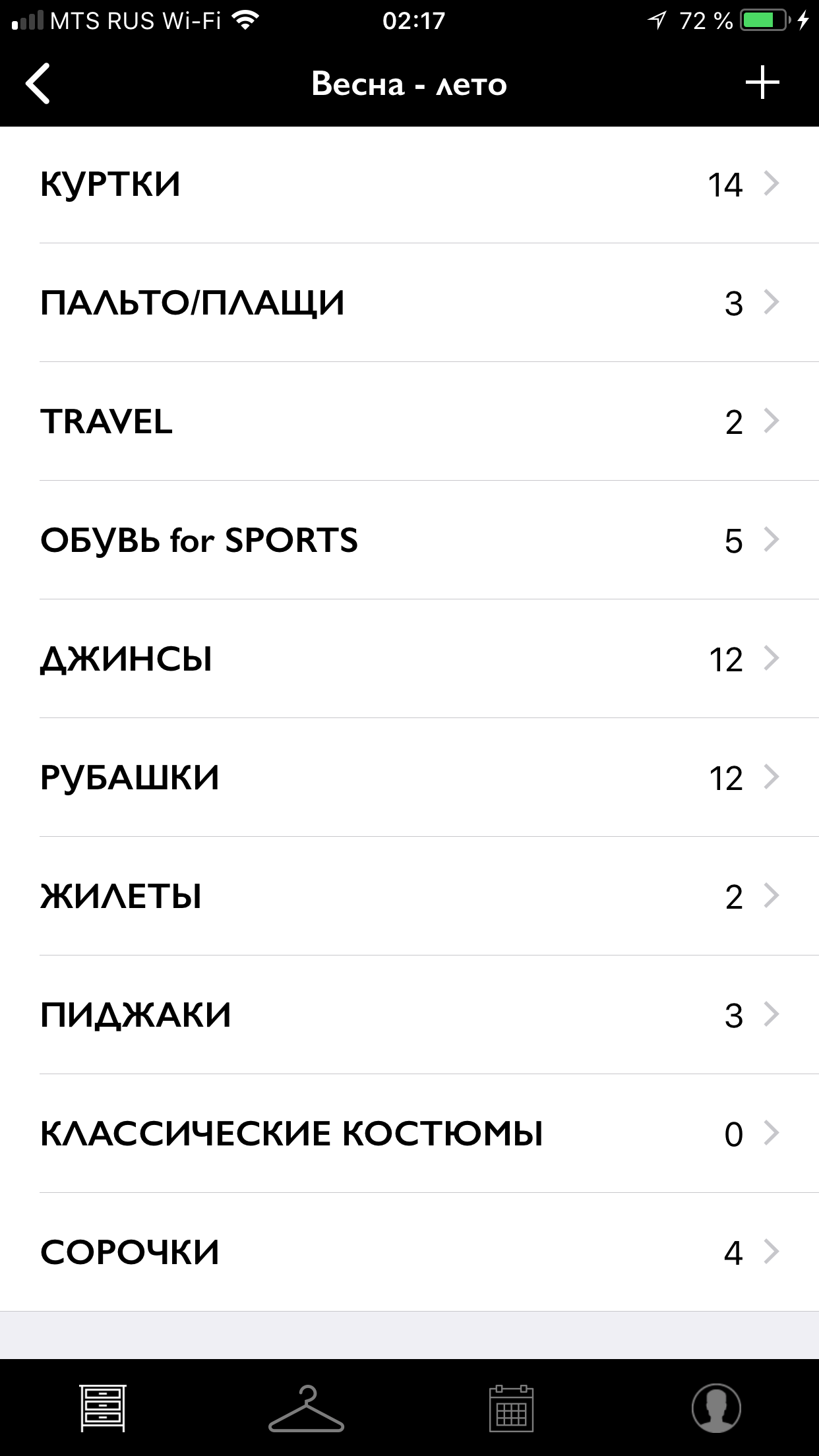Image resolution: width=819 pixels, height=1456 pixels.
Task: Open КЛАССИЧЕСКИЕ КОСТЮМЫ category
Action: [409, 1134]
